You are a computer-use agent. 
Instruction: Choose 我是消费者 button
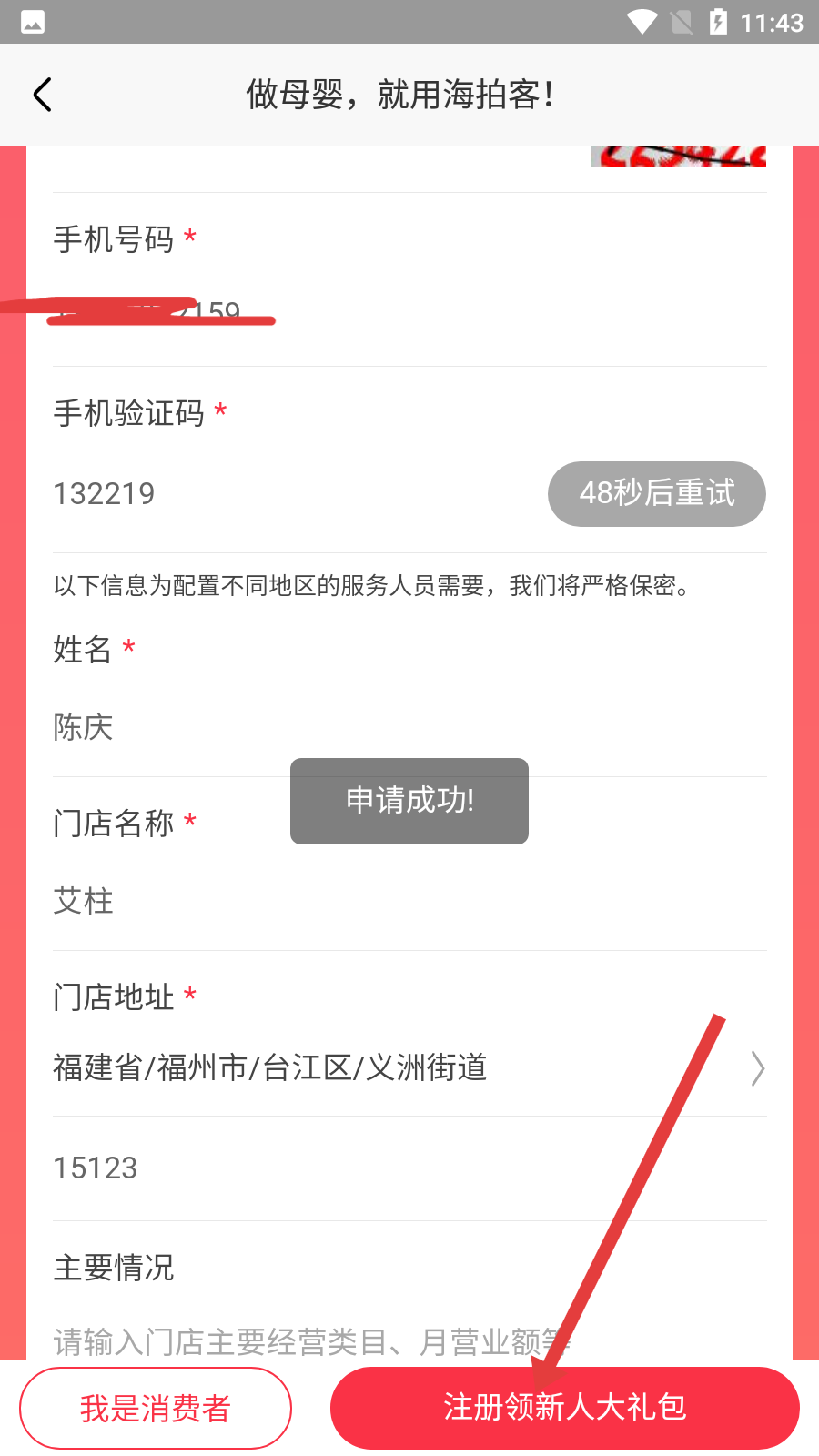[x=156, y=1408]
